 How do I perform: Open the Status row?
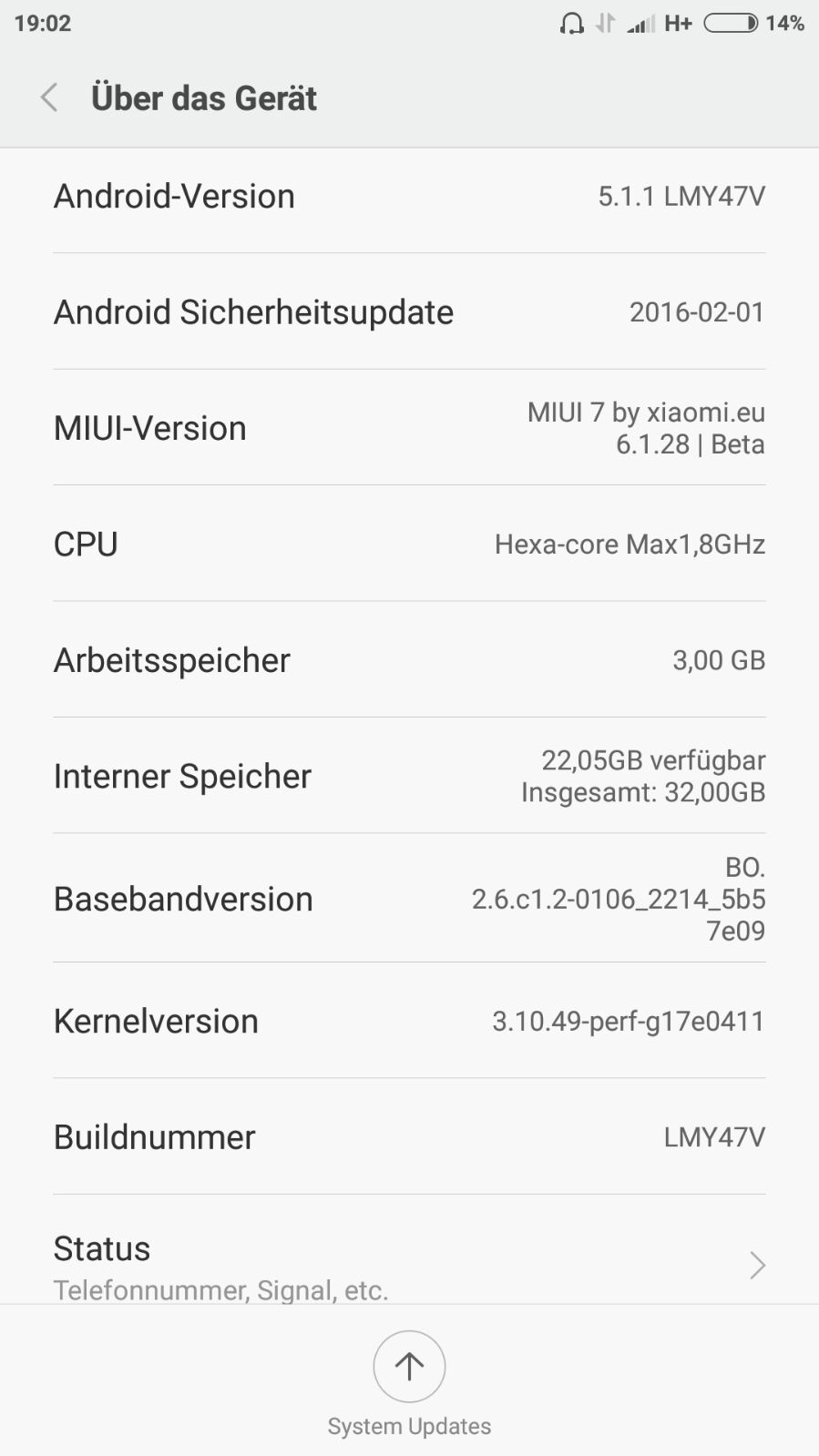tap(409, 1264)
